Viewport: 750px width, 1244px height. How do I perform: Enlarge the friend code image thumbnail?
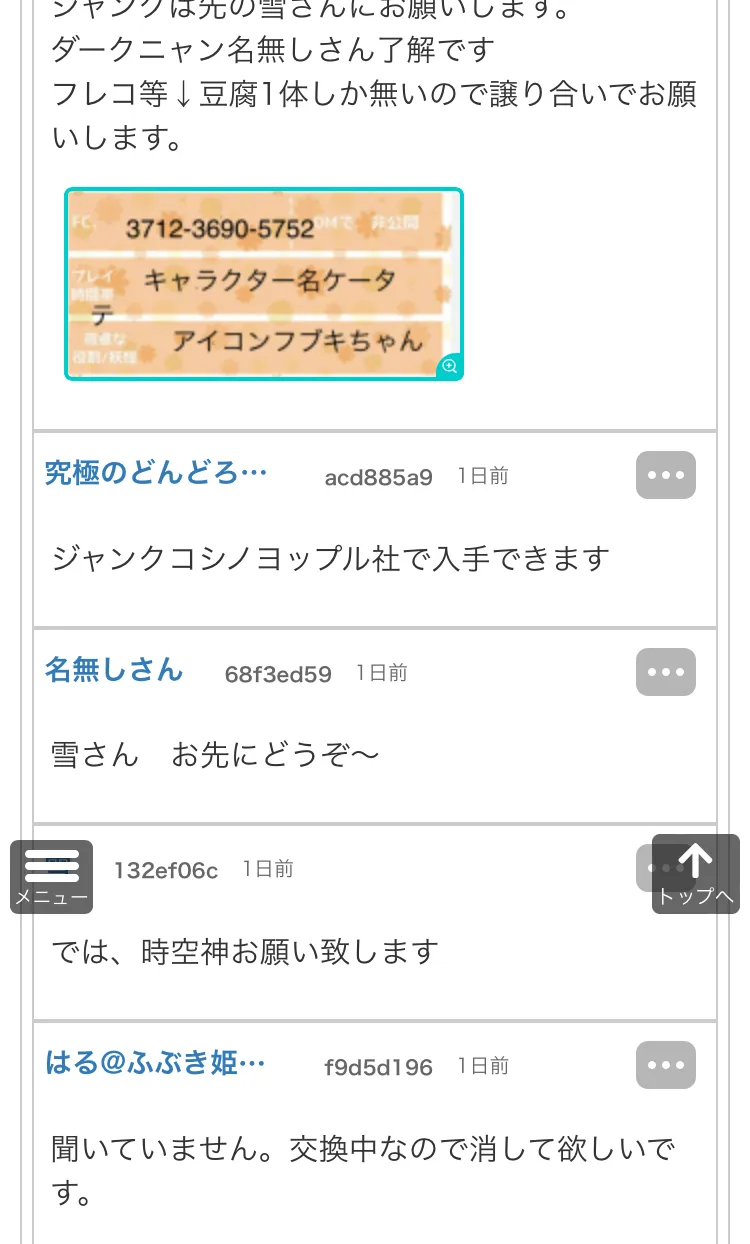point(264,284)
